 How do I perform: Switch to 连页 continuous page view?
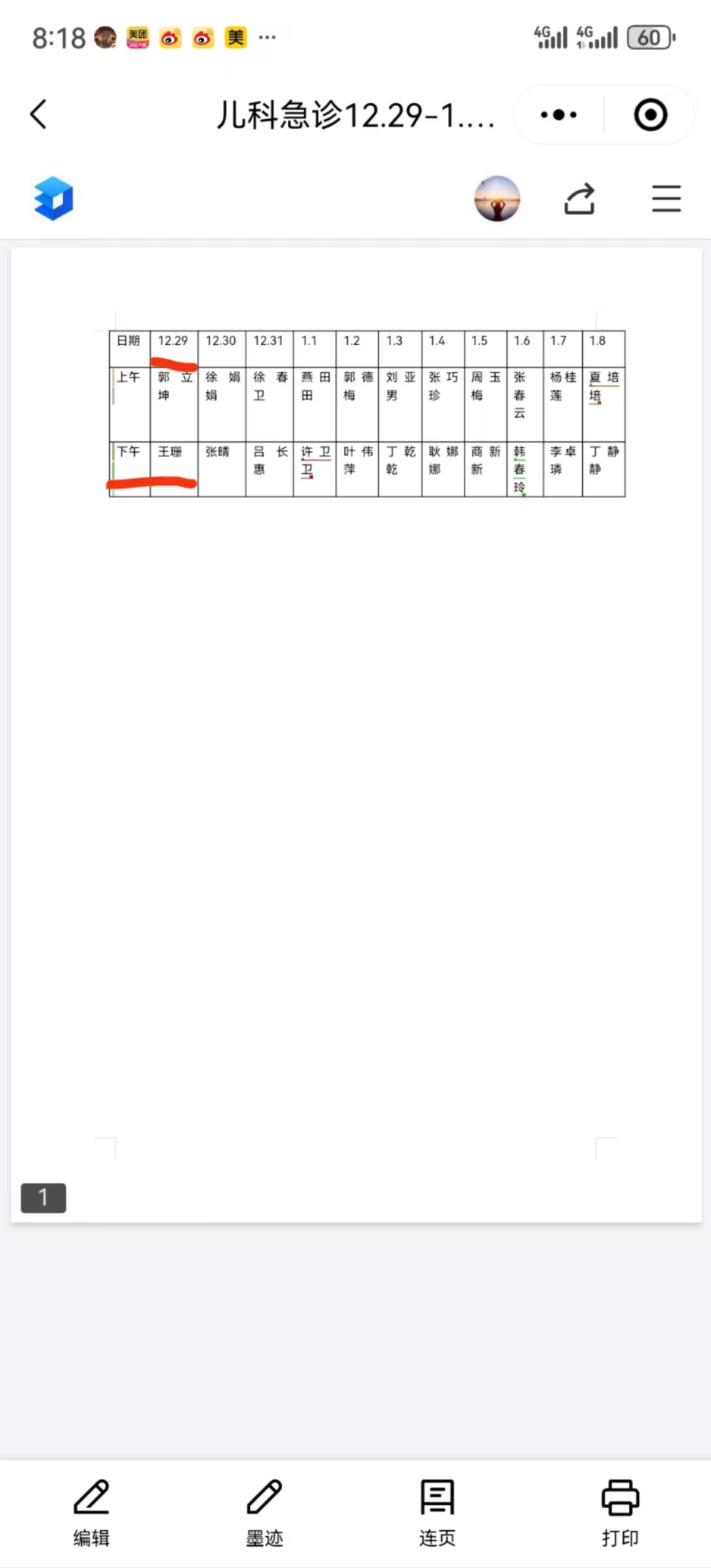(x=437, y=1512)
